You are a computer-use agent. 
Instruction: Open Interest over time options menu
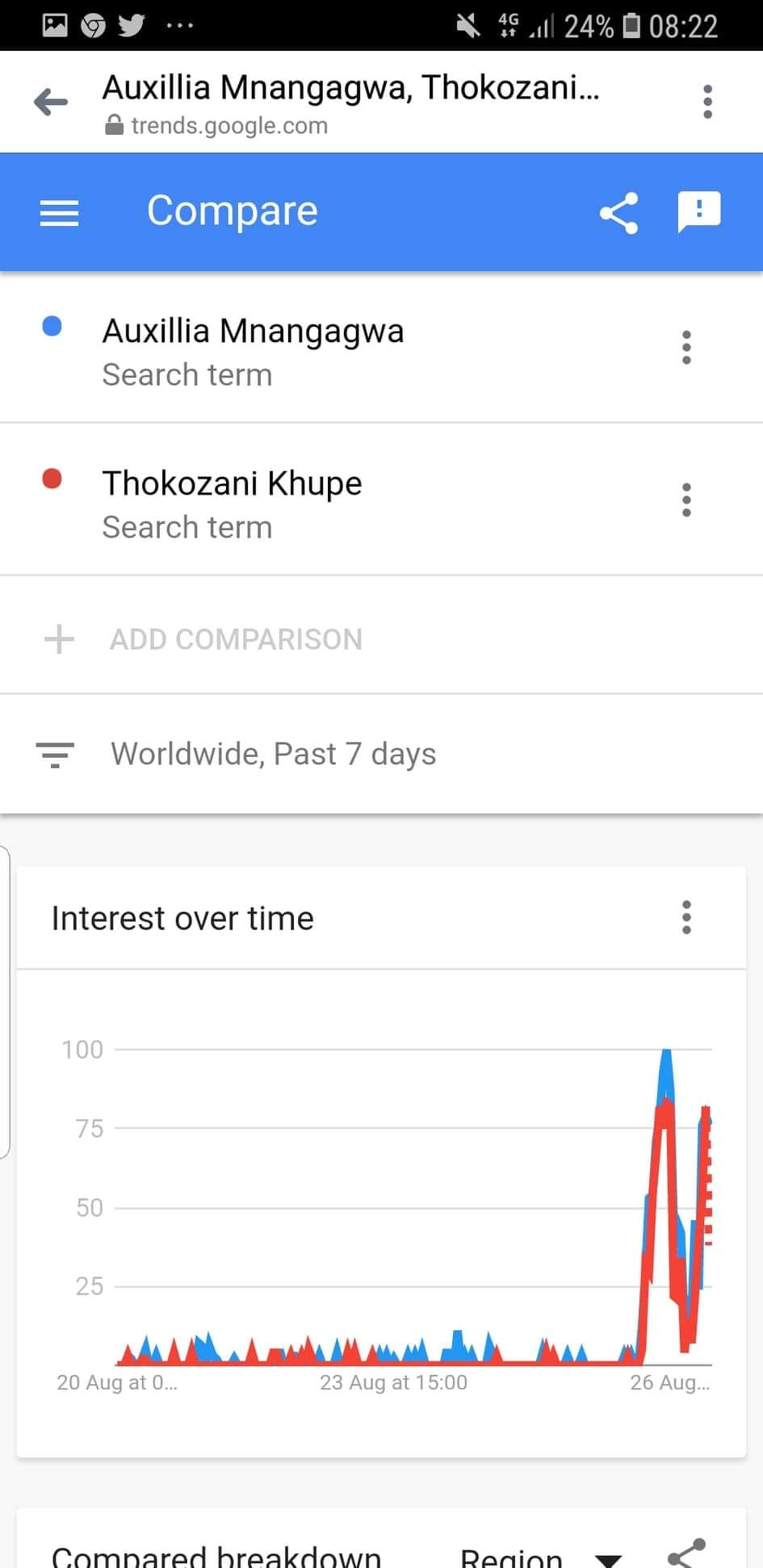click(686, 918)
